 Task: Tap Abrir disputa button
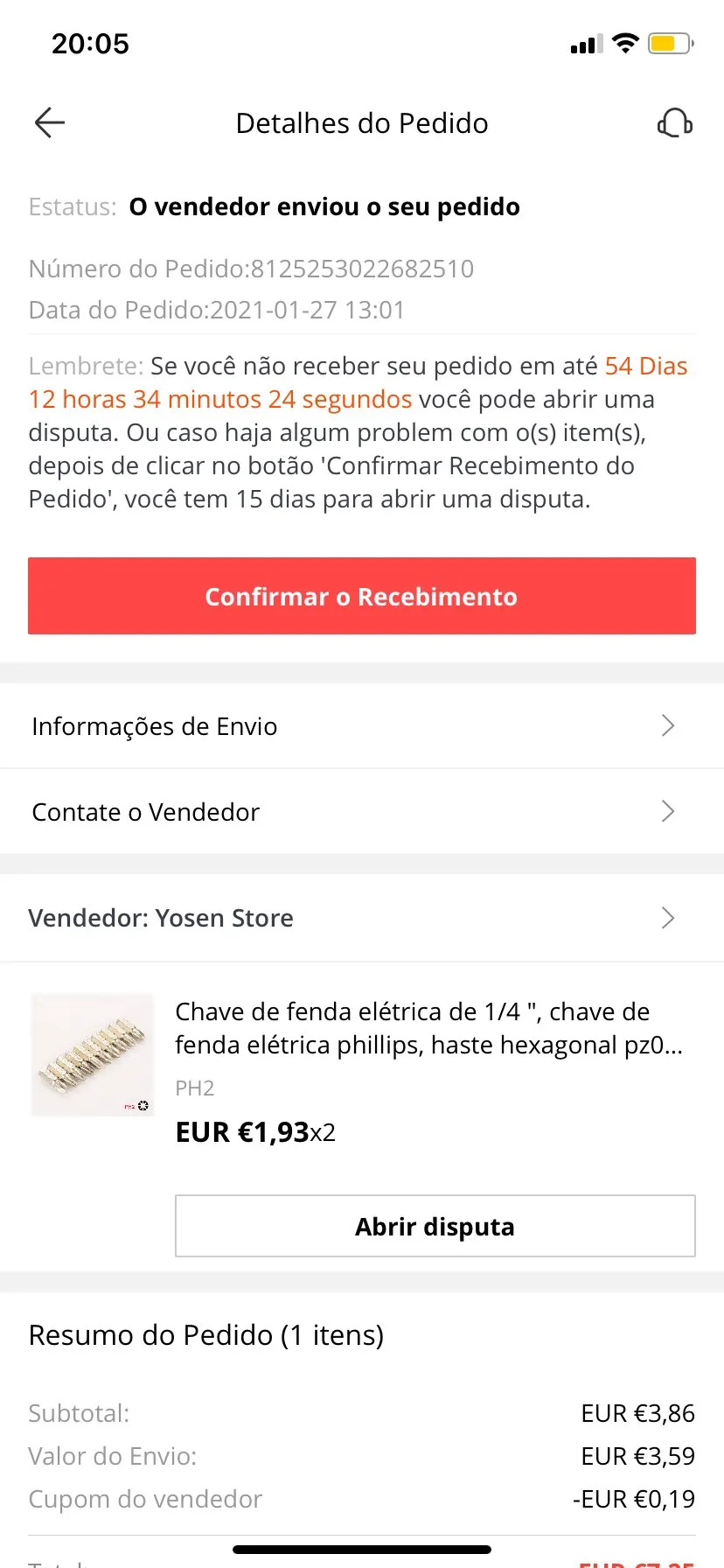435,1226
